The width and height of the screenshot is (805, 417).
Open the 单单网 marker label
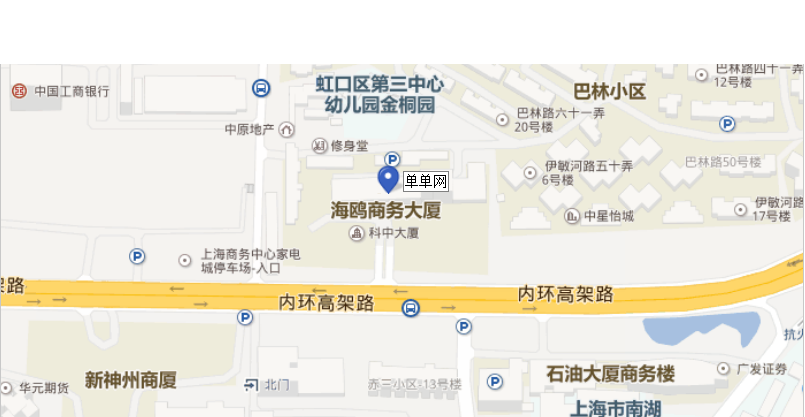[425, 182]
